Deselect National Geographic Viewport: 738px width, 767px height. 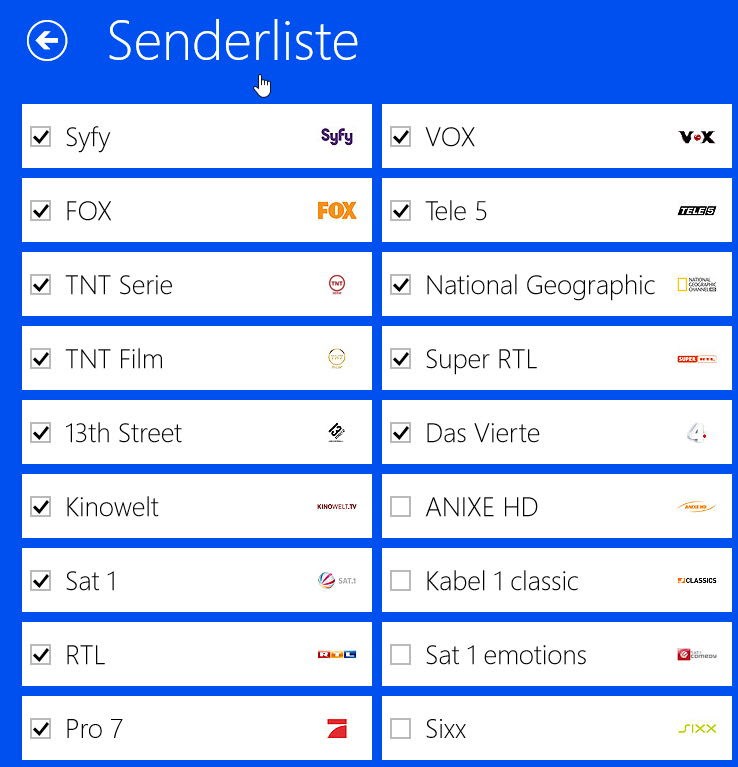pyautogui.click(x=401, y=285)
